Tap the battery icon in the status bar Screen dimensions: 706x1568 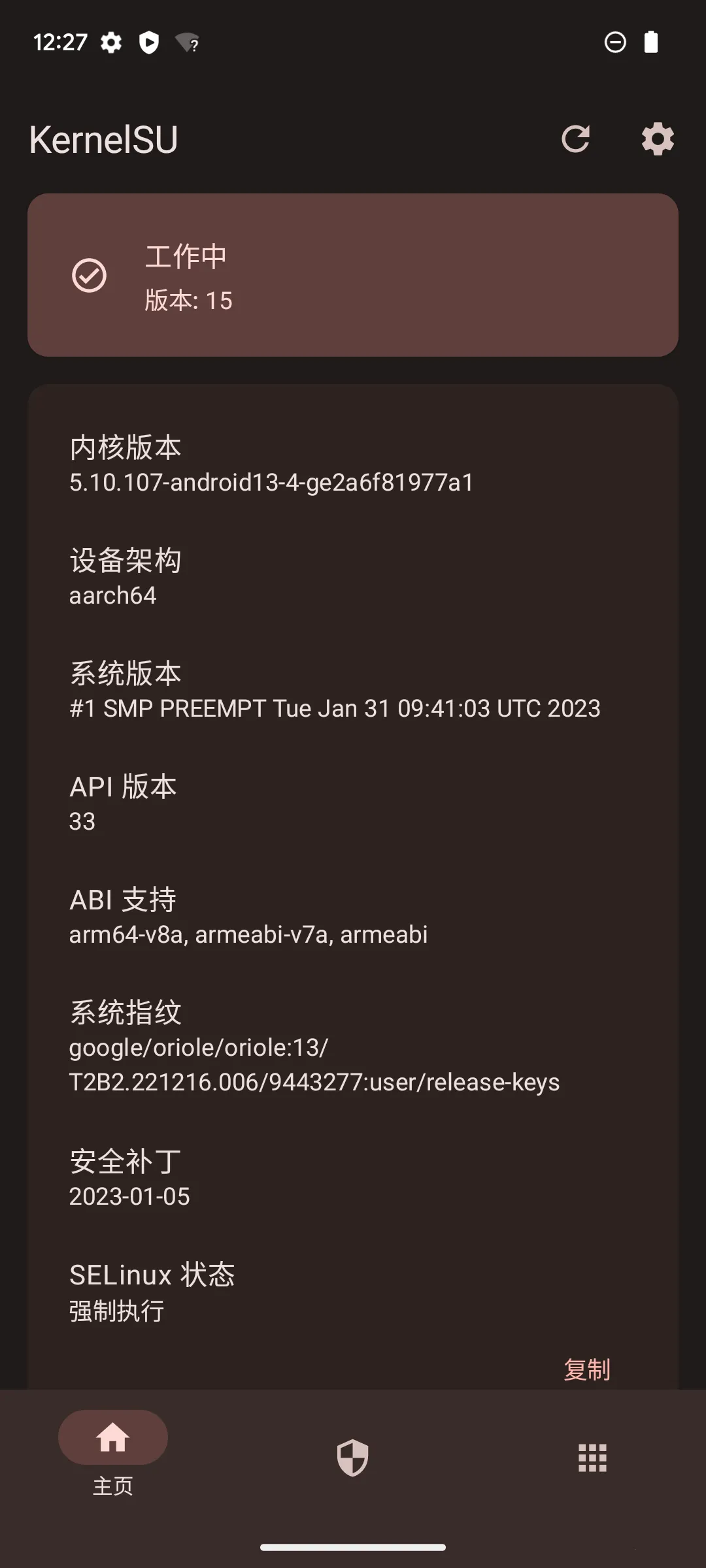click(x=651, y=42)
